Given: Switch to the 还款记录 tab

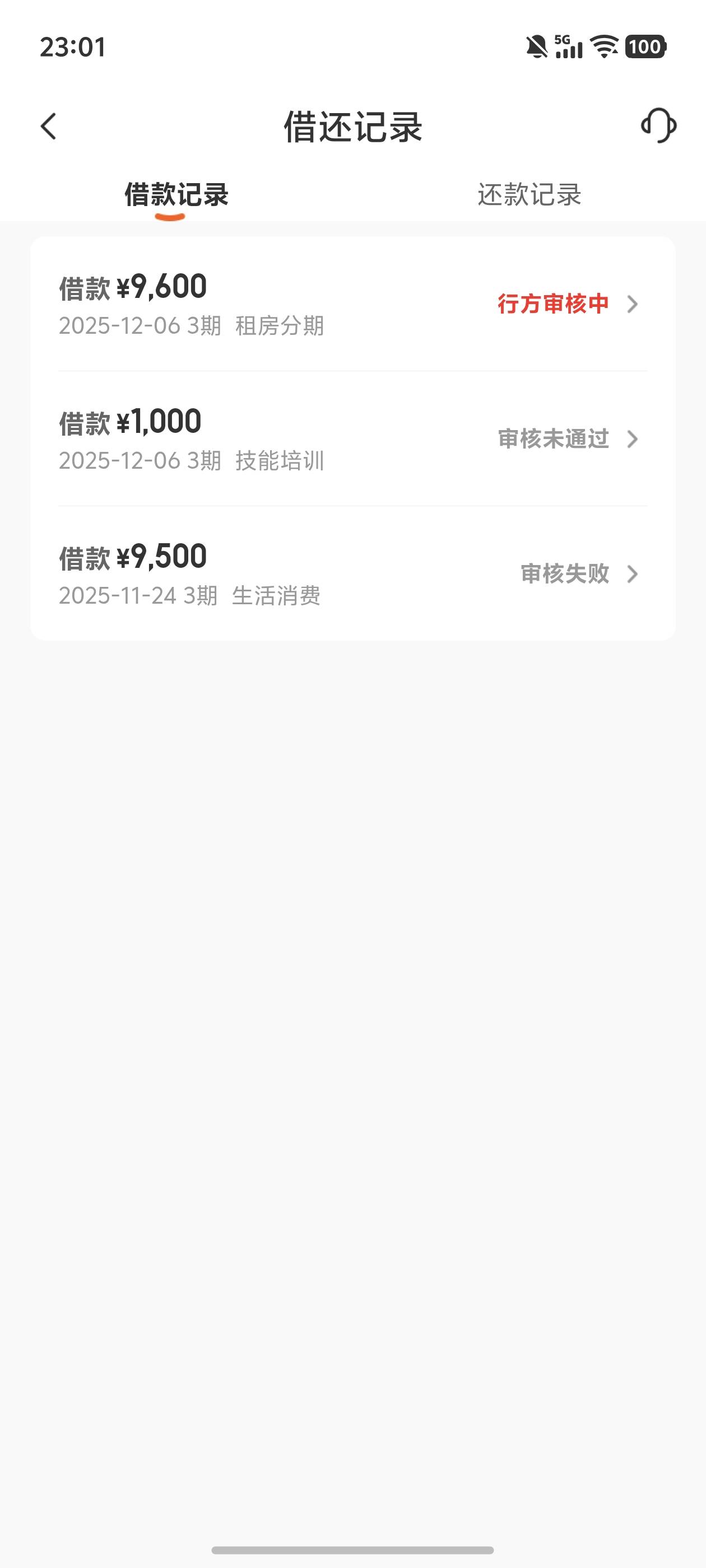Looking at the screenshot, I should 529,195.
